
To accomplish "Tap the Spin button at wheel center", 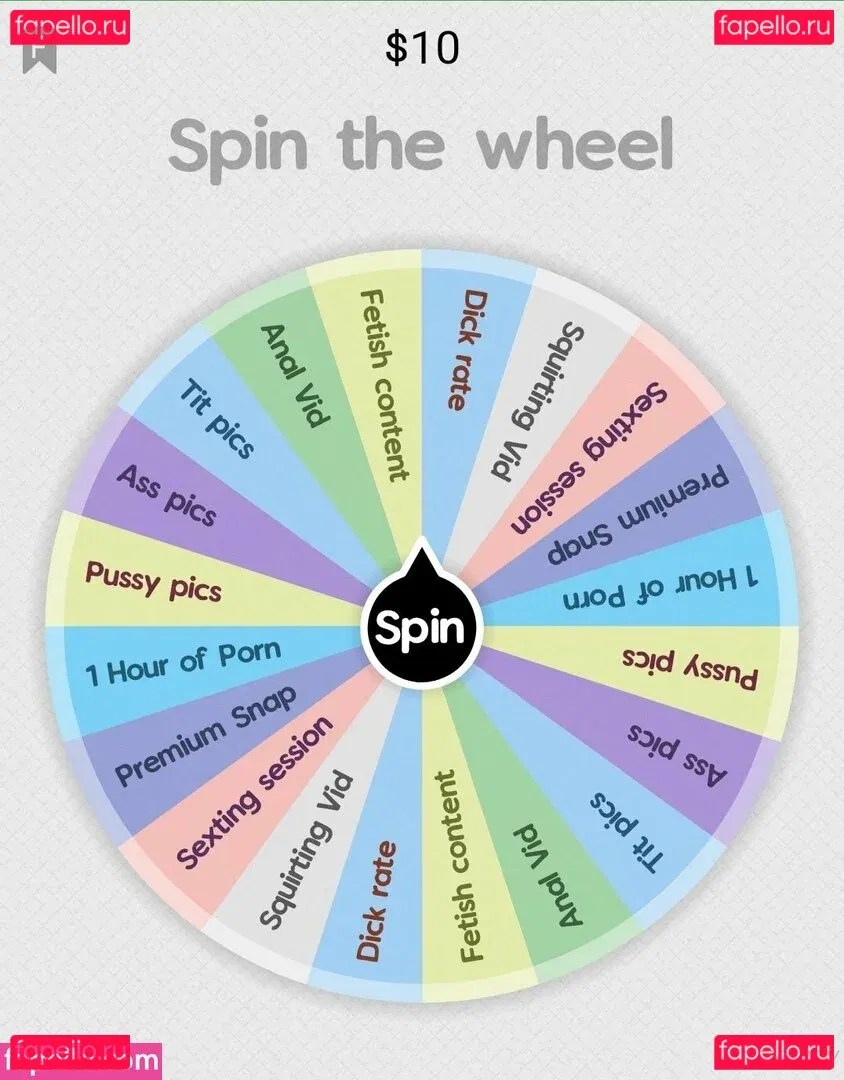I will tap(421, 629).
